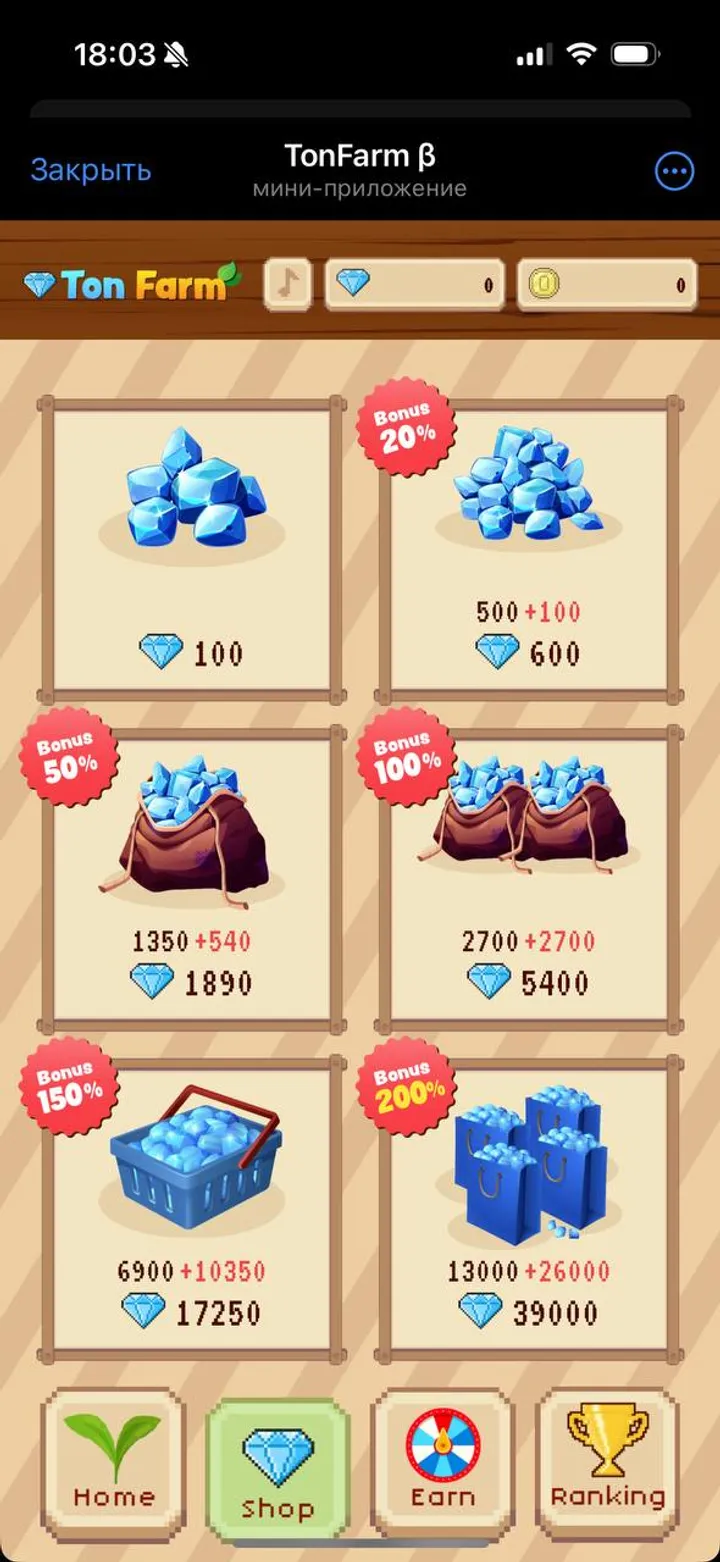Open Ranking via the trophy icon
Viewport: 720px width, 1562px height.
(x=604, y=1440)
